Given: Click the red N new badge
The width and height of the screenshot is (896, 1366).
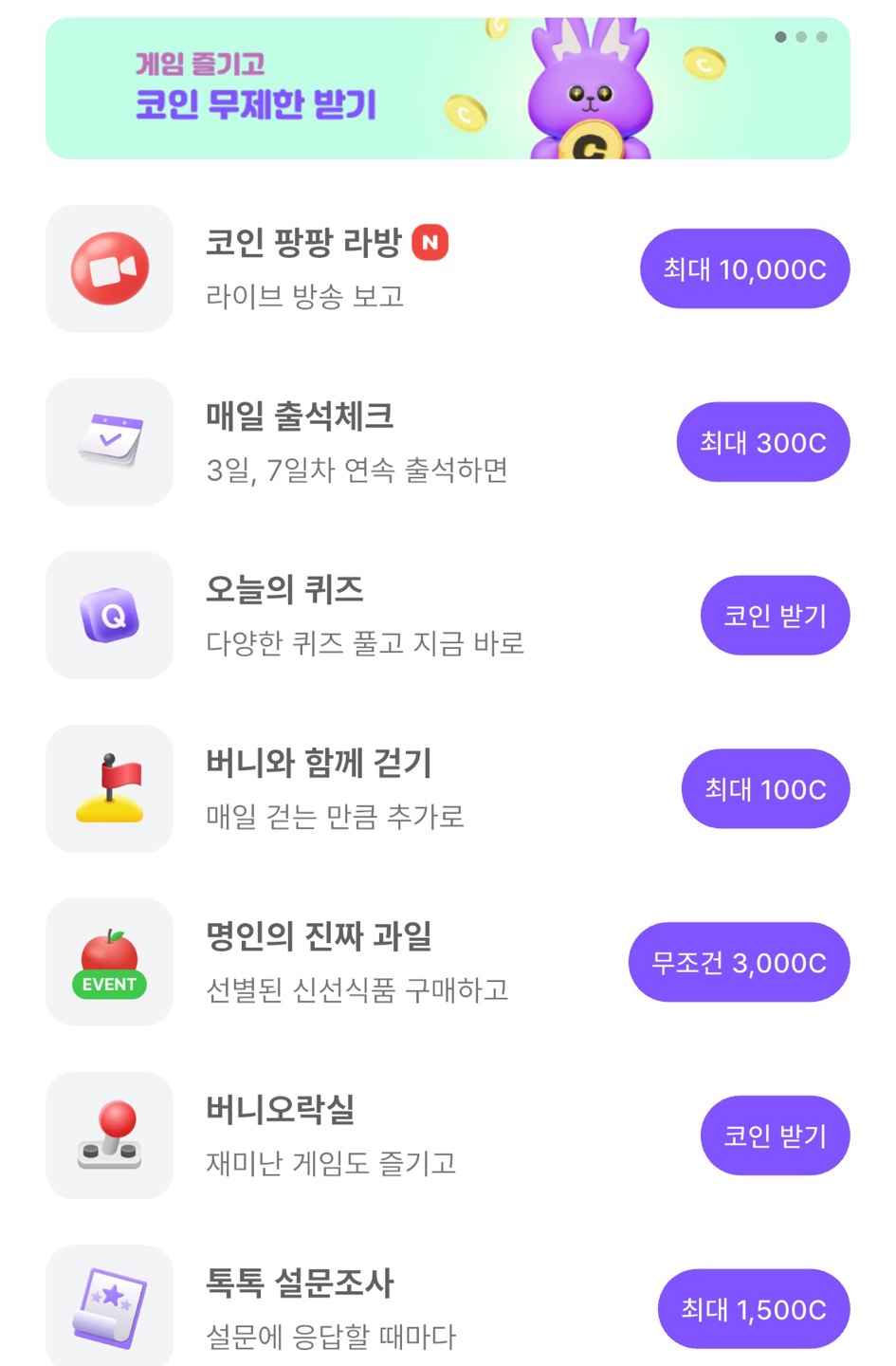Looking at the screenshot, I should pyautogui.click(x=431, y=243).
